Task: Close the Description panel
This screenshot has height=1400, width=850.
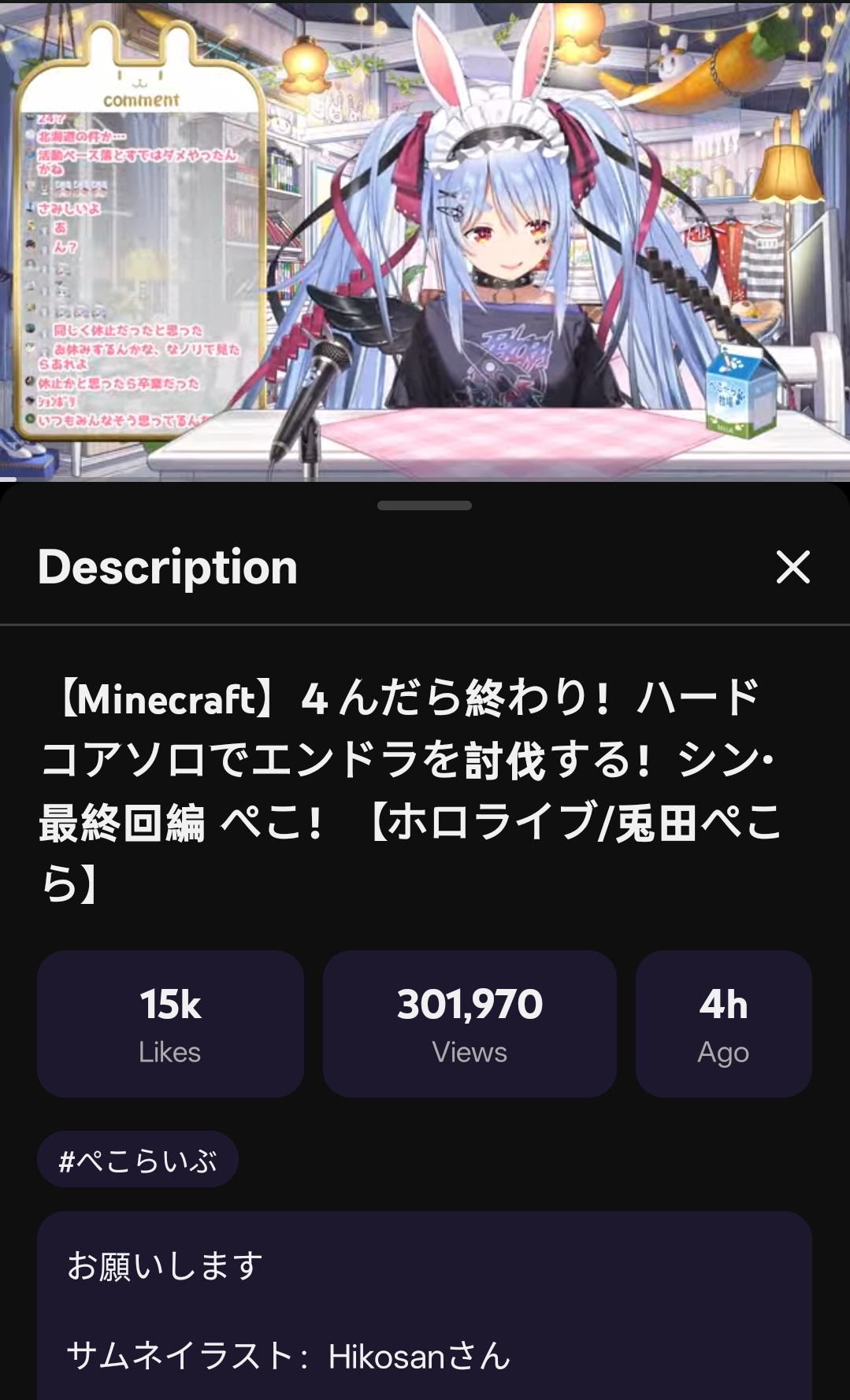Action: pyautogui.click(x=792, y=567)
